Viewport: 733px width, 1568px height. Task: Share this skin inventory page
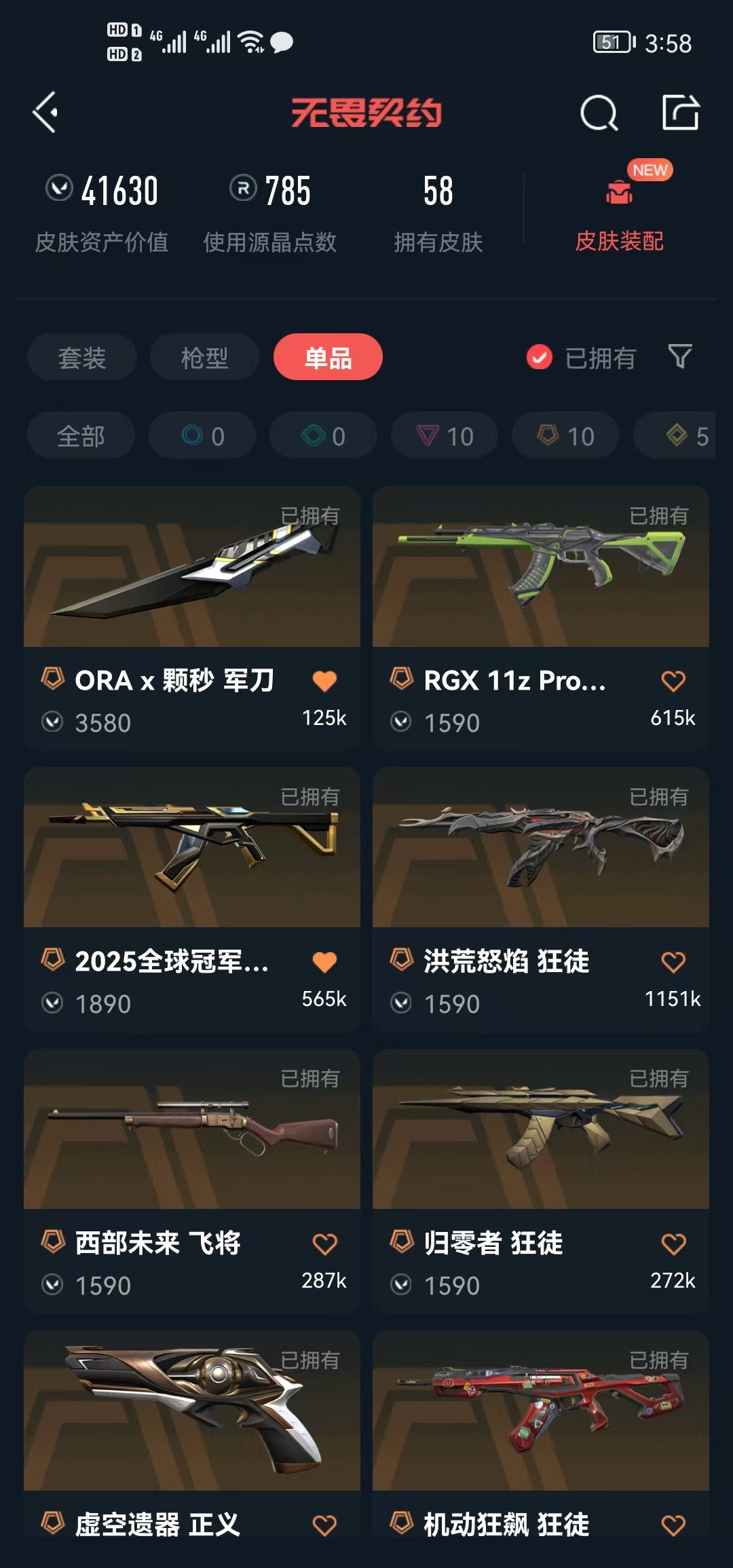[680, 112]
